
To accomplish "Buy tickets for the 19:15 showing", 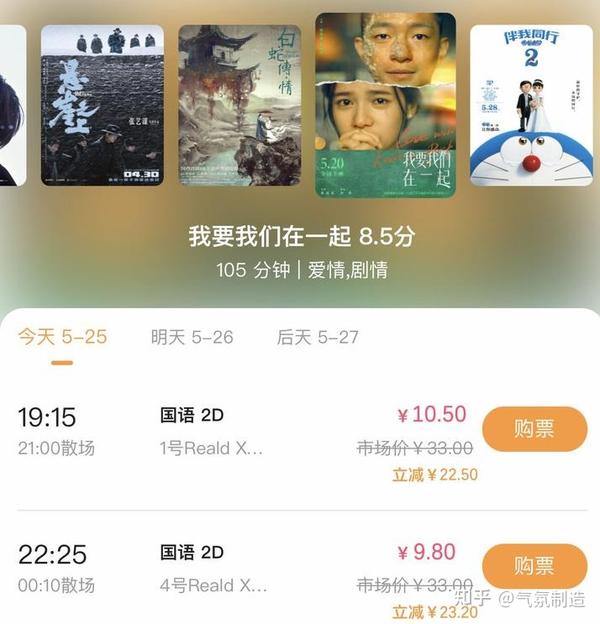I will tap(534, 429).
